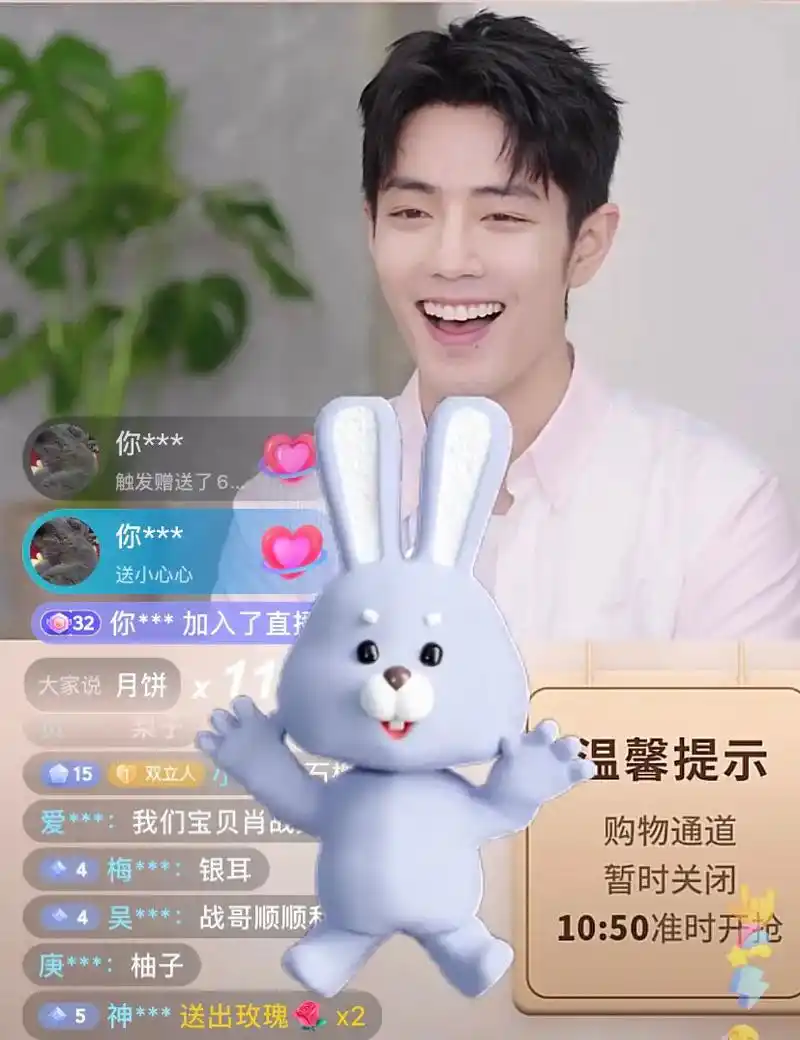Image resolution: width=800 pixels, height=1040 pixels.
Task: Open 庚*** comment saying 柚子
Action: (x=112, y=966)
